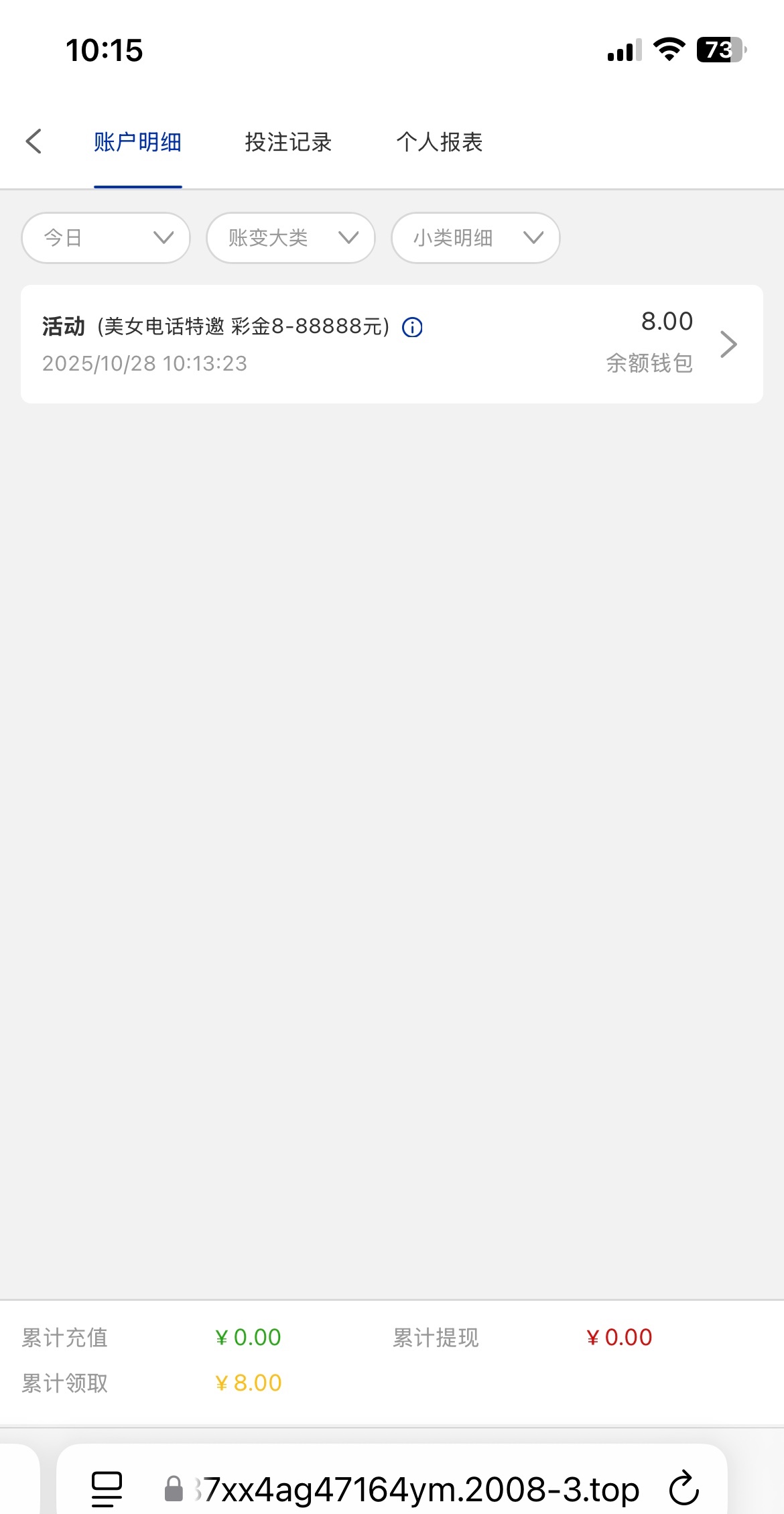Reload the page in the browser

tap(684, 1489)
